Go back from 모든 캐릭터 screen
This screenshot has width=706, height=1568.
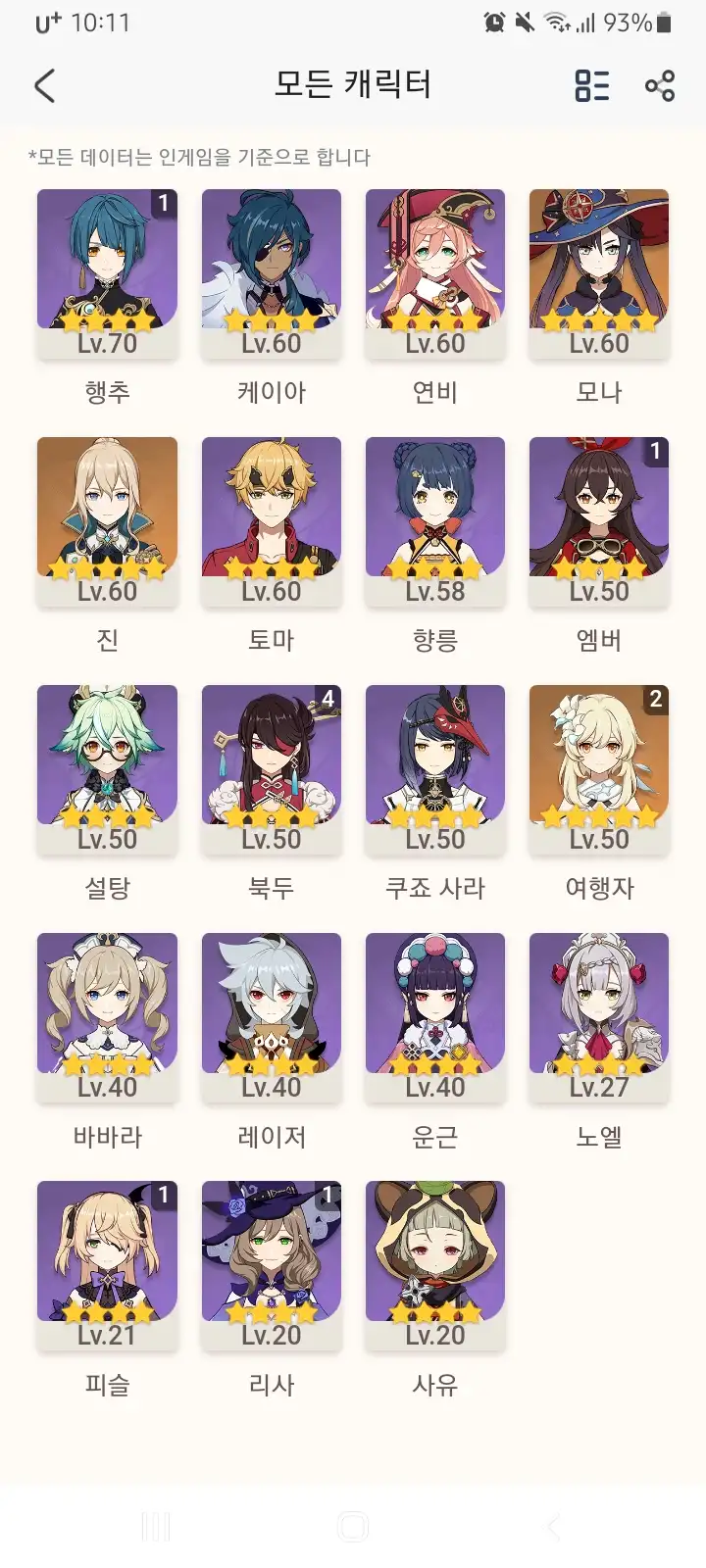click(x=45, y=85)
